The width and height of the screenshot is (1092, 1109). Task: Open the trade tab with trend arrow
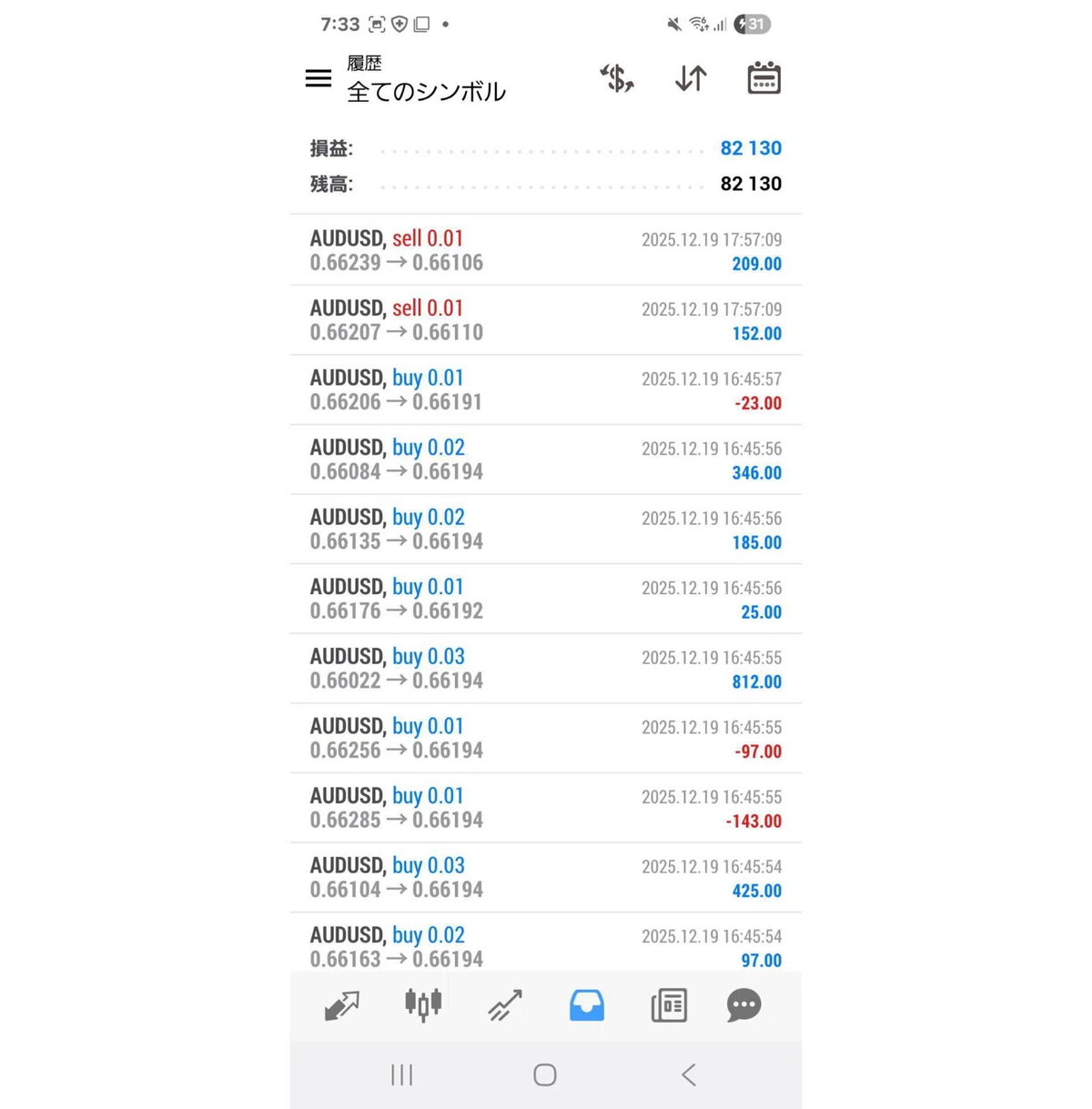pos(505,1005)
